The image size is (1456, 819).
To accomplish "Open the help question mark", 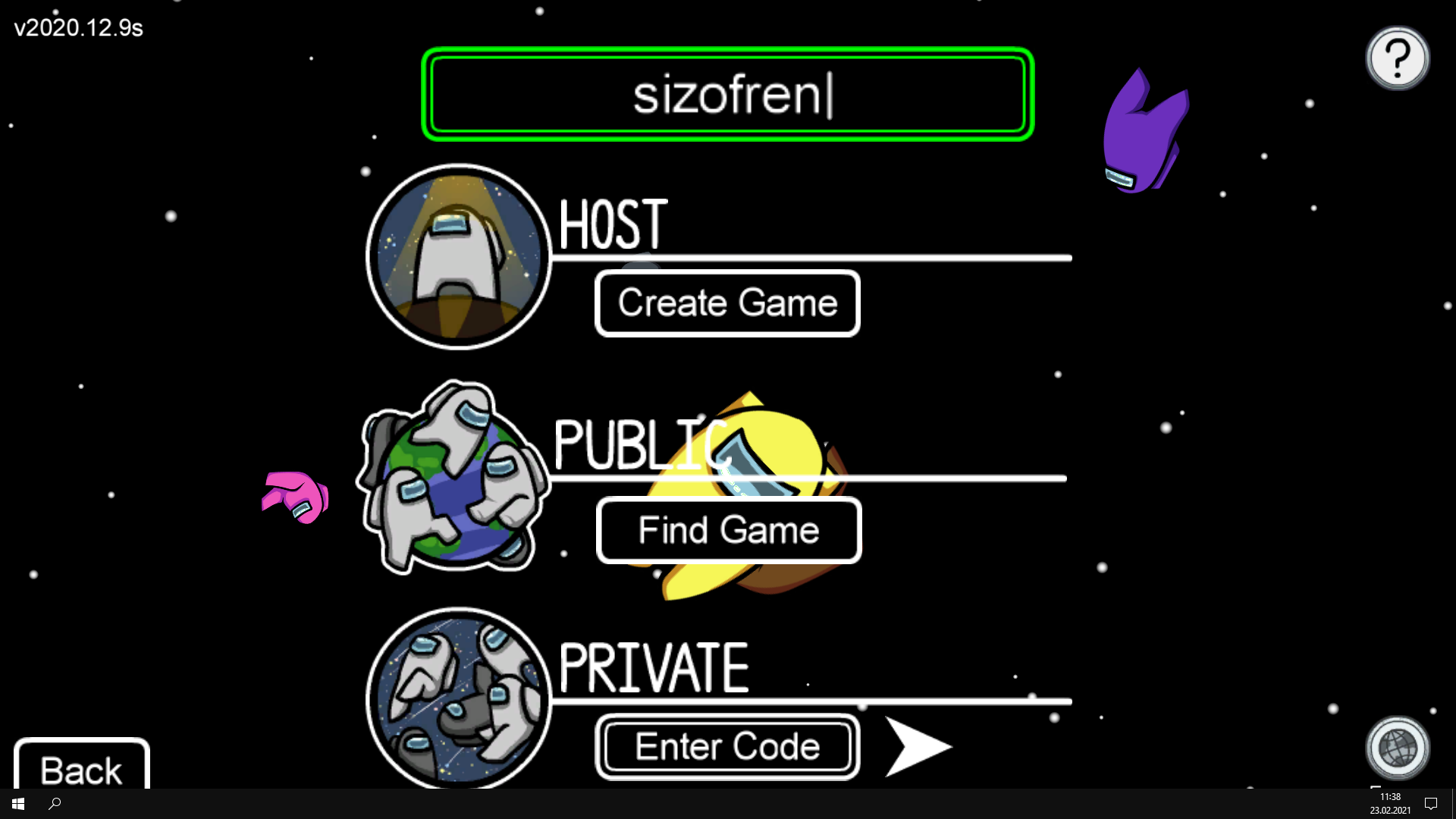I will [x=1397, y=58].
